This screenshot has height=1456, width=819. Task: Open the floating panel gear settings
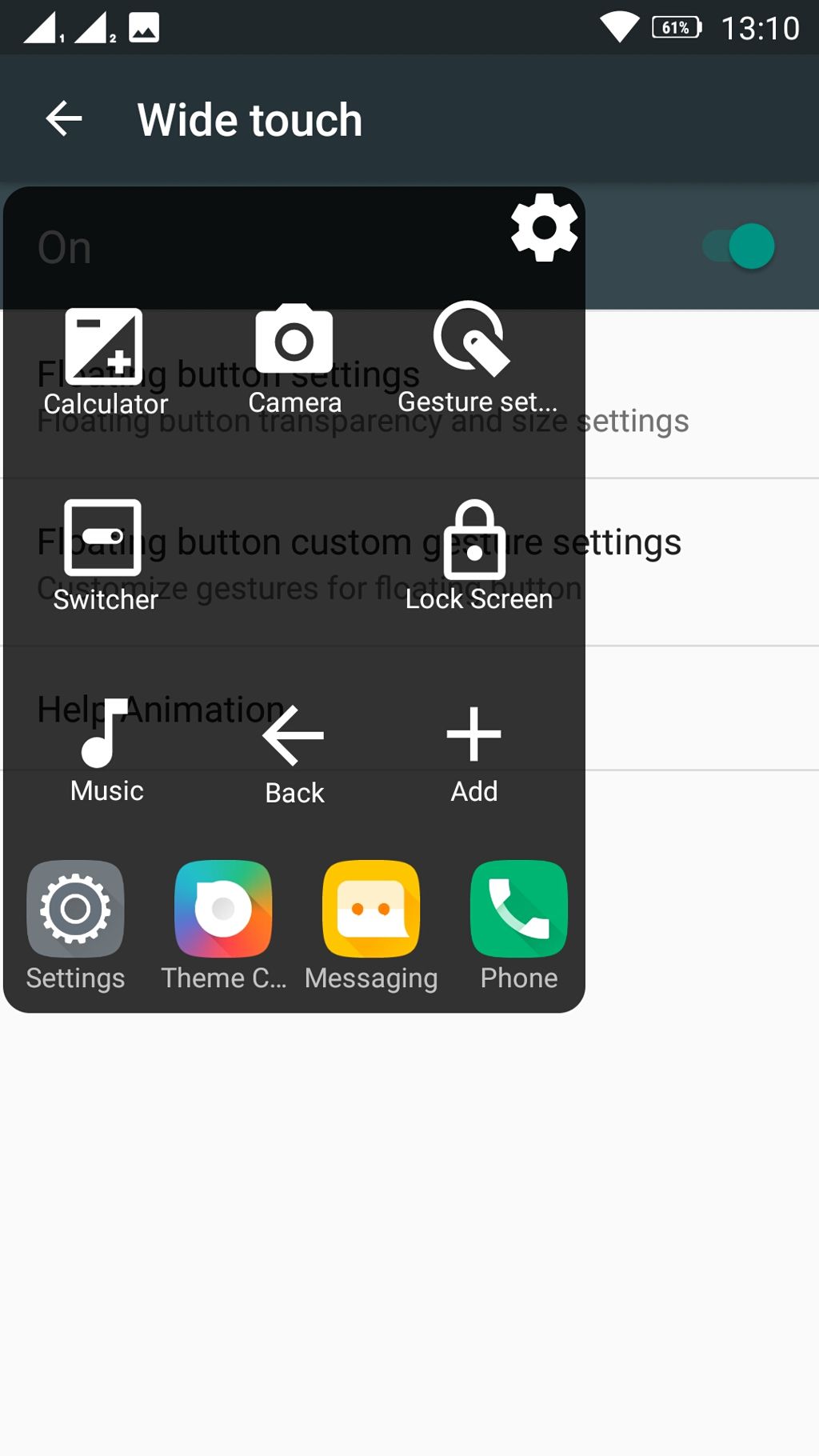click(x=544, y=227)
